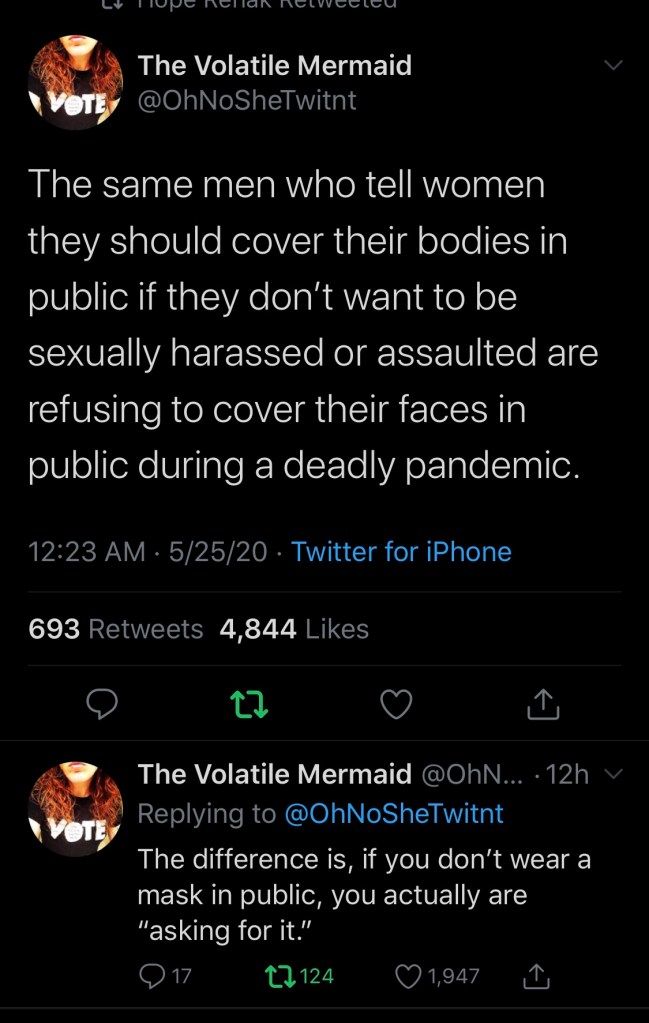Screen dimensions: 649x1023
Task: Reply to the main tweet
Action: (103, 705)
